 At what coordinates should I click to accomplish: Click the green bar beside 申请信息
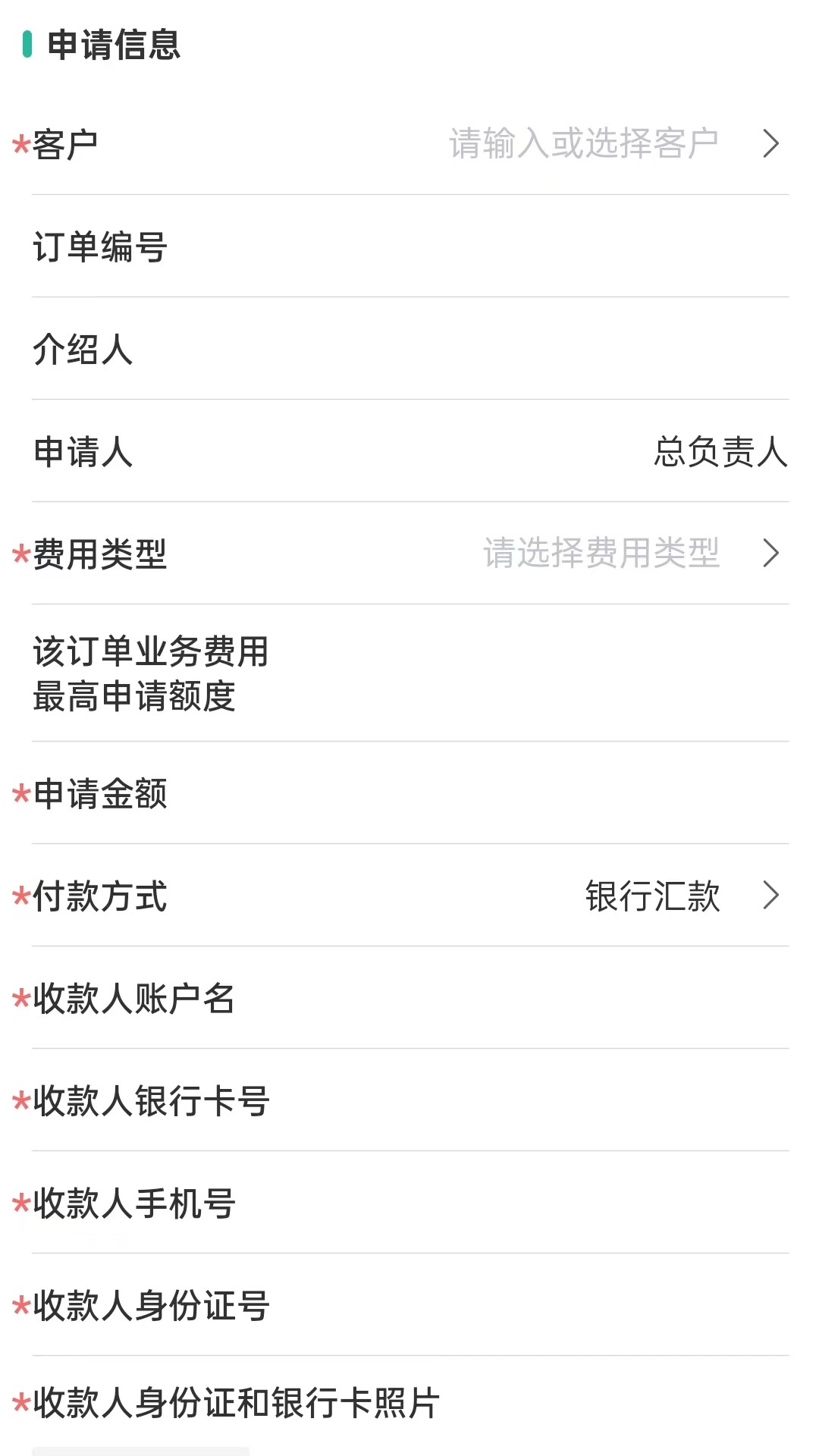coord(28,44)
